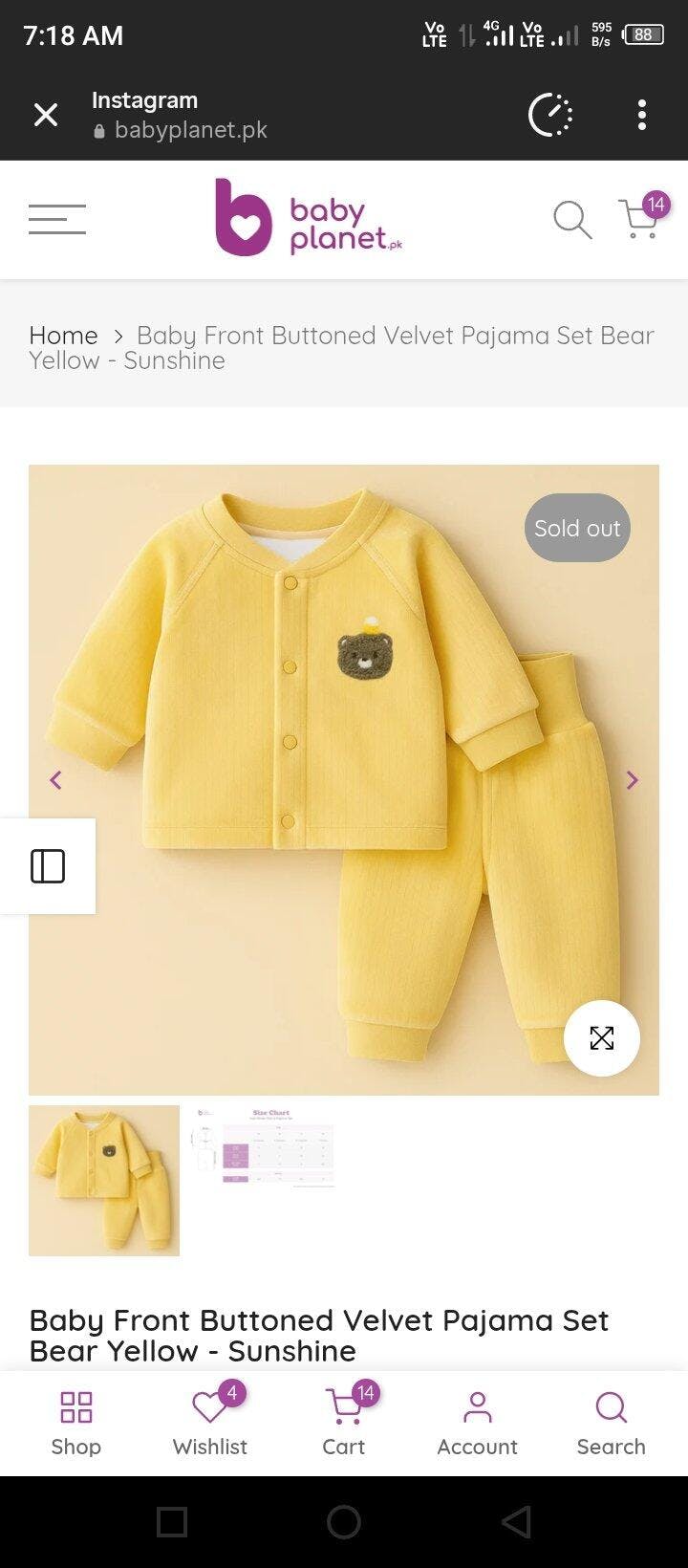The height and width of the screenshot is (1568, 688).
Task: Open the Wishlist tab
Action: (210, 1424)
